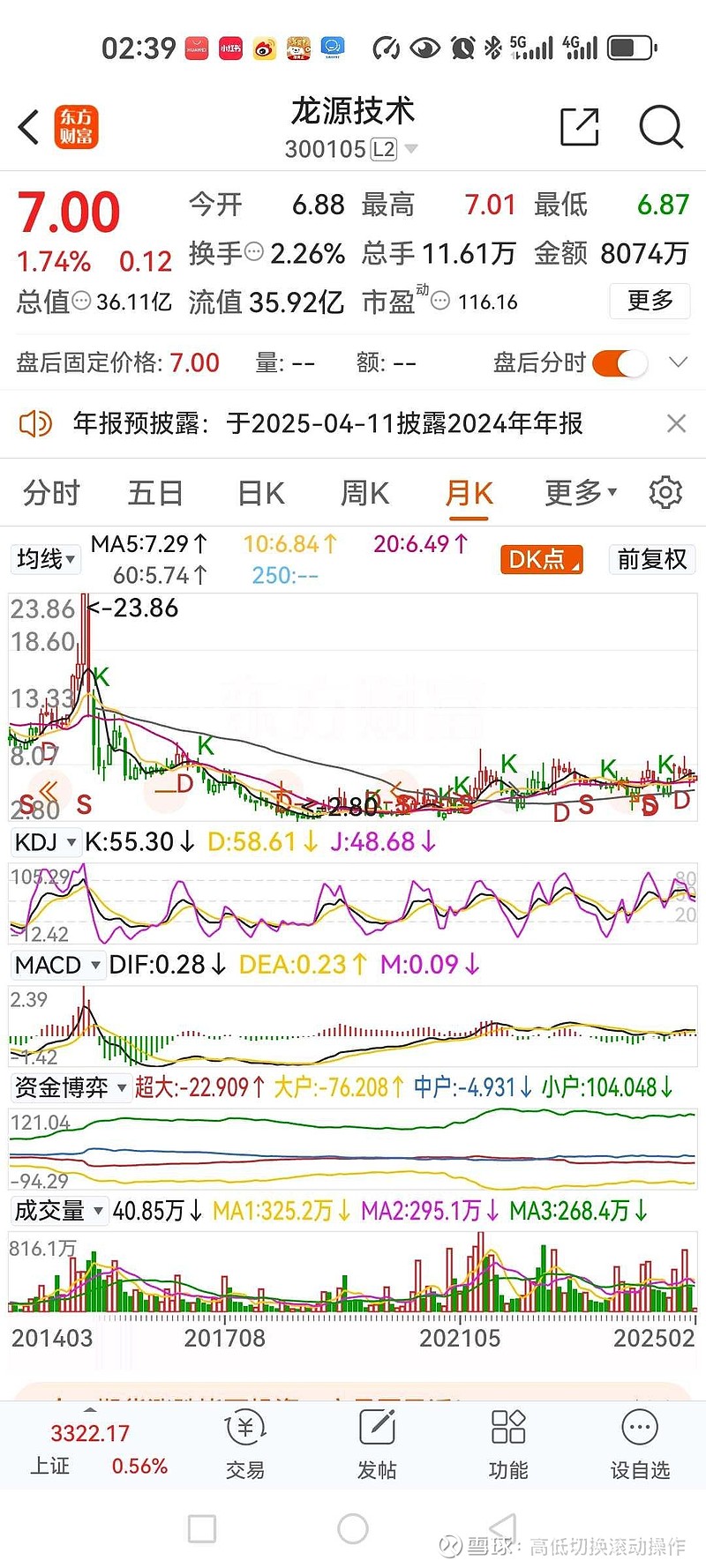This screenshot has height=1568, width=706.
Task: Open 交易 via the yen icon
Action: pos(244,1425)
